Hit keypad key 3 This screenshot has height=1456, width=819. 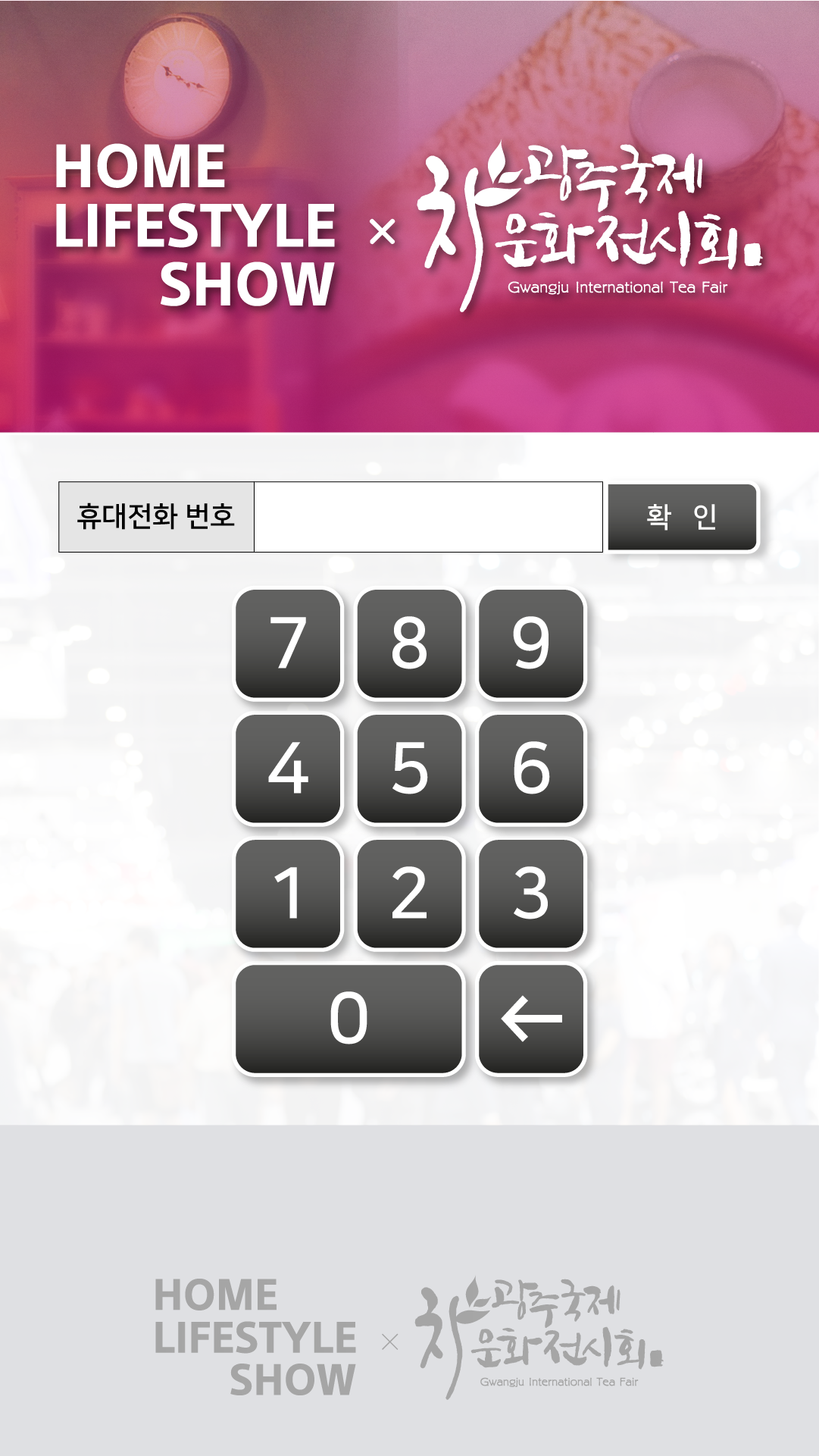[531, 894]
